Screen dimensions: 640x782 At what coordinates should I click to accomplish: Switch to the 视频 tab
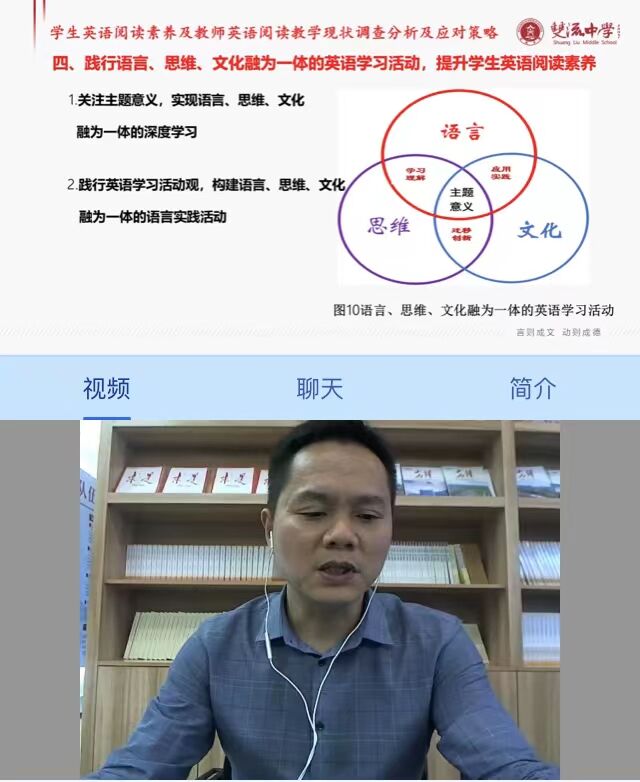point(106,389)
